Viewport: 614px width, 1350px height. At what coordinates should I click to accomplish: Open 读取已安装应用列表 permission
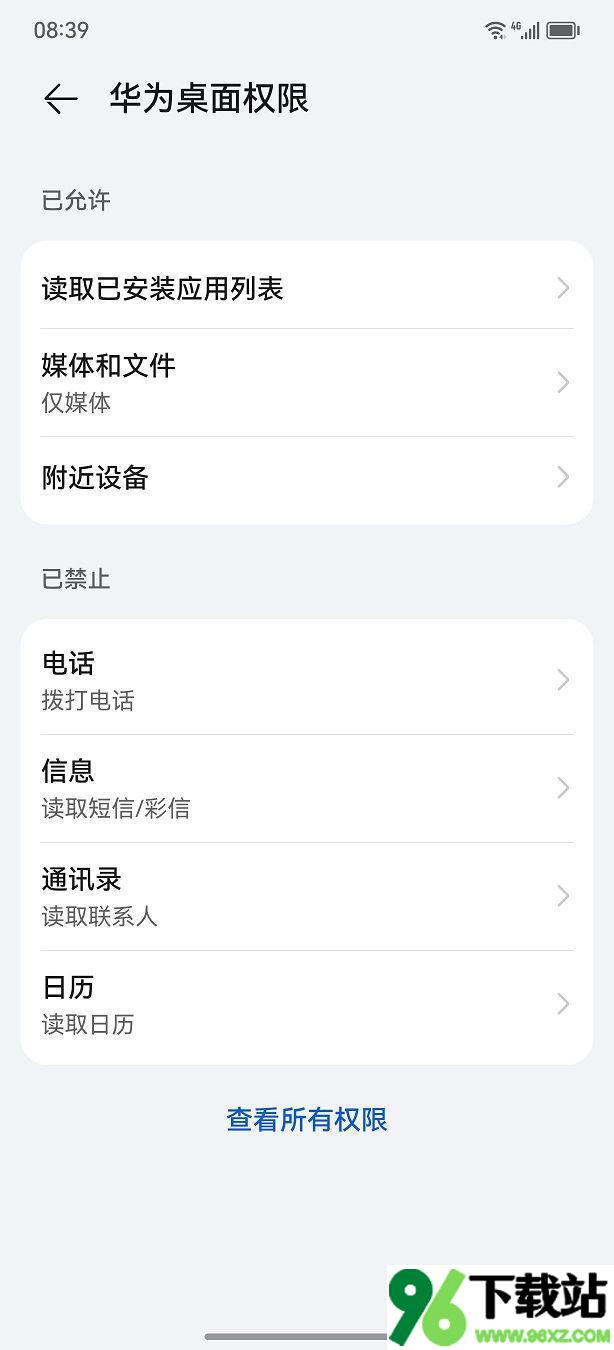pos(307,288)
